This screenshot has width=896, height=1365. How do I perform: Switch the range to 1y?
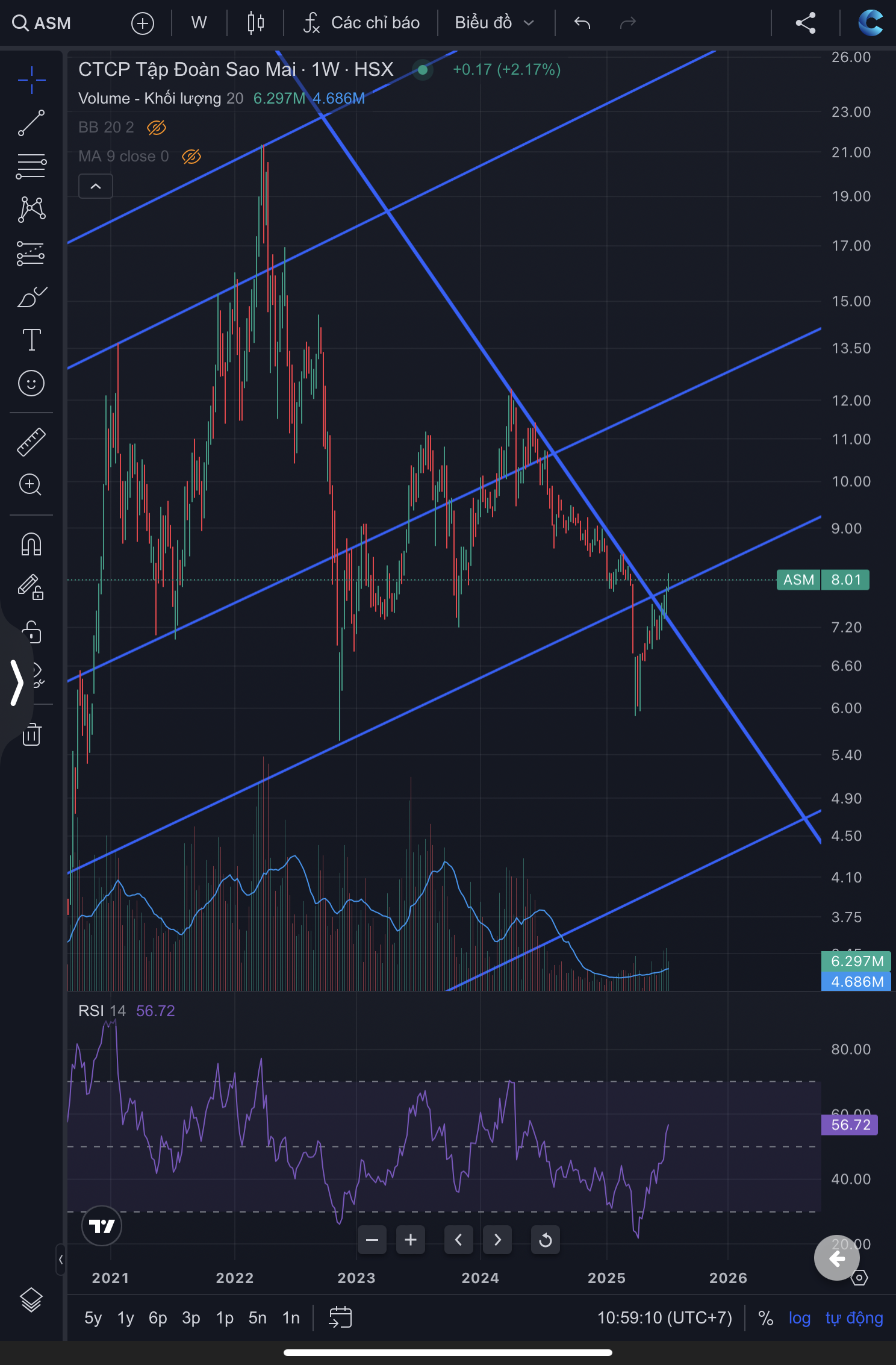pyautogui.click(x=126, y=1318)
